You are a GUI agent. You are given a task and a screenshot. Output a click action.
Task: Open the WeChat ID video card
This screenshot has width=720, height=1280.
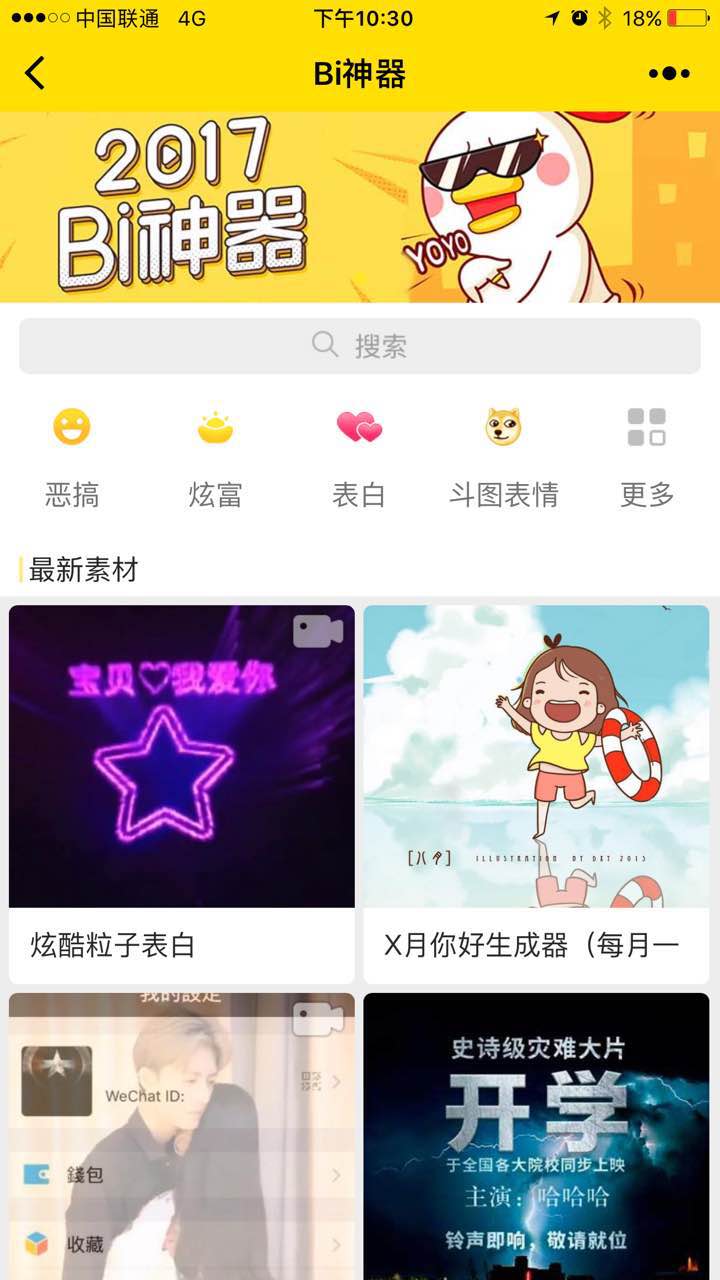pyautogui.click(x=182, y=1136)
